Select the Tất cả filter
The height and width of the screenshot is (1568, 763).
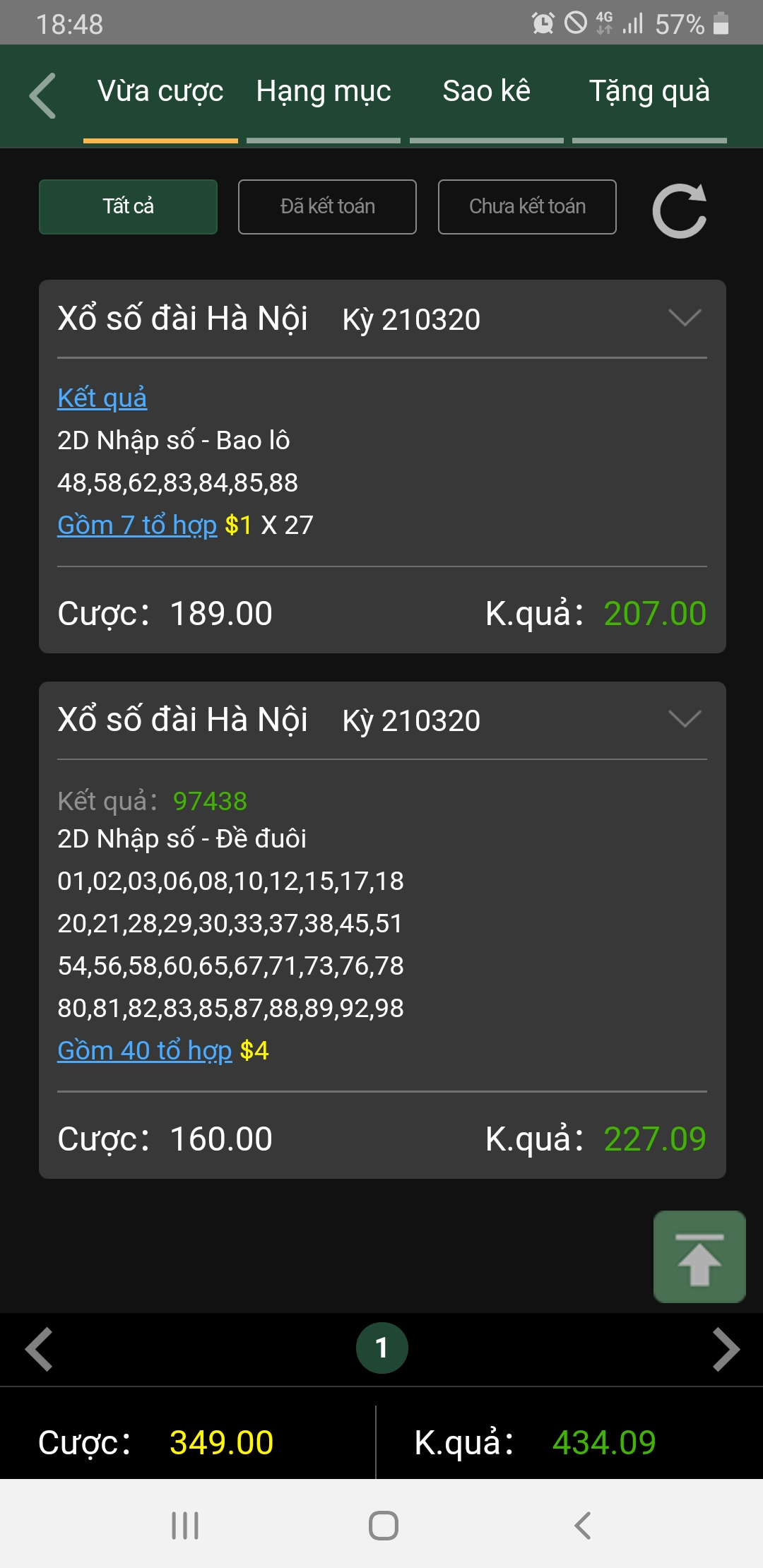128,206
